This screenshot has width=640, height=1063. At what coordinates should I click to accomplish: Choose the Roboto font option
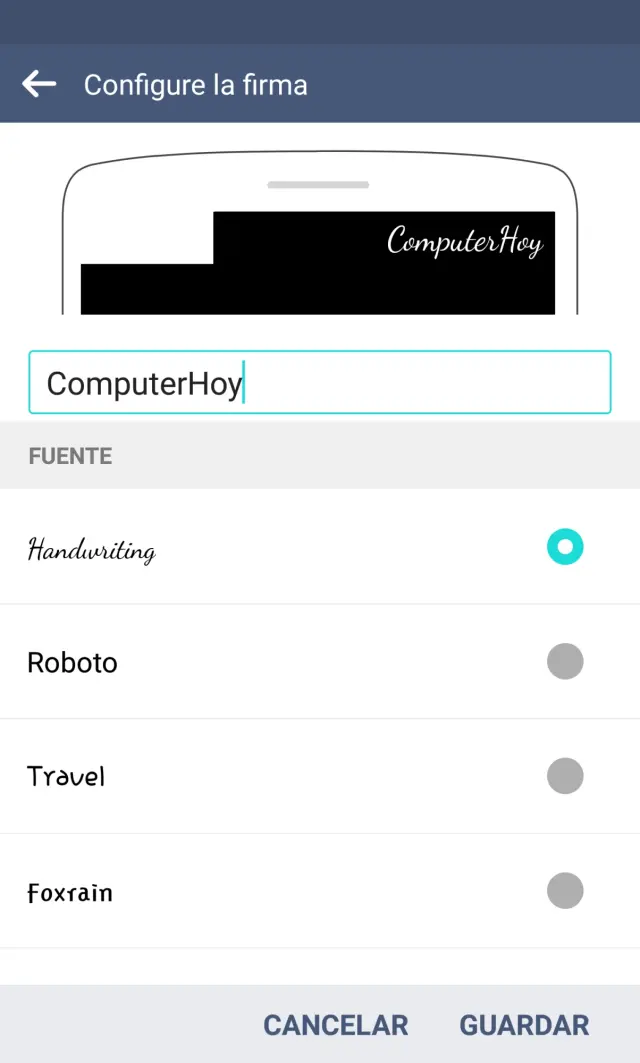pos(564,662)
